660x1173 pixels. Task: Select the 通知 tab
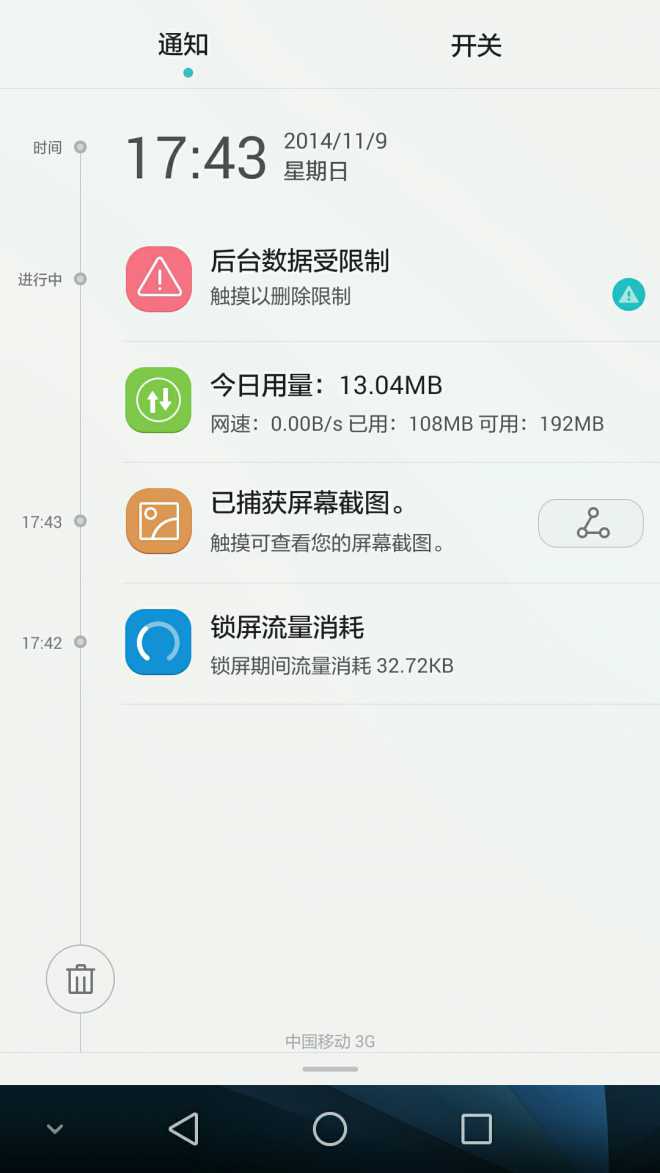183,45
